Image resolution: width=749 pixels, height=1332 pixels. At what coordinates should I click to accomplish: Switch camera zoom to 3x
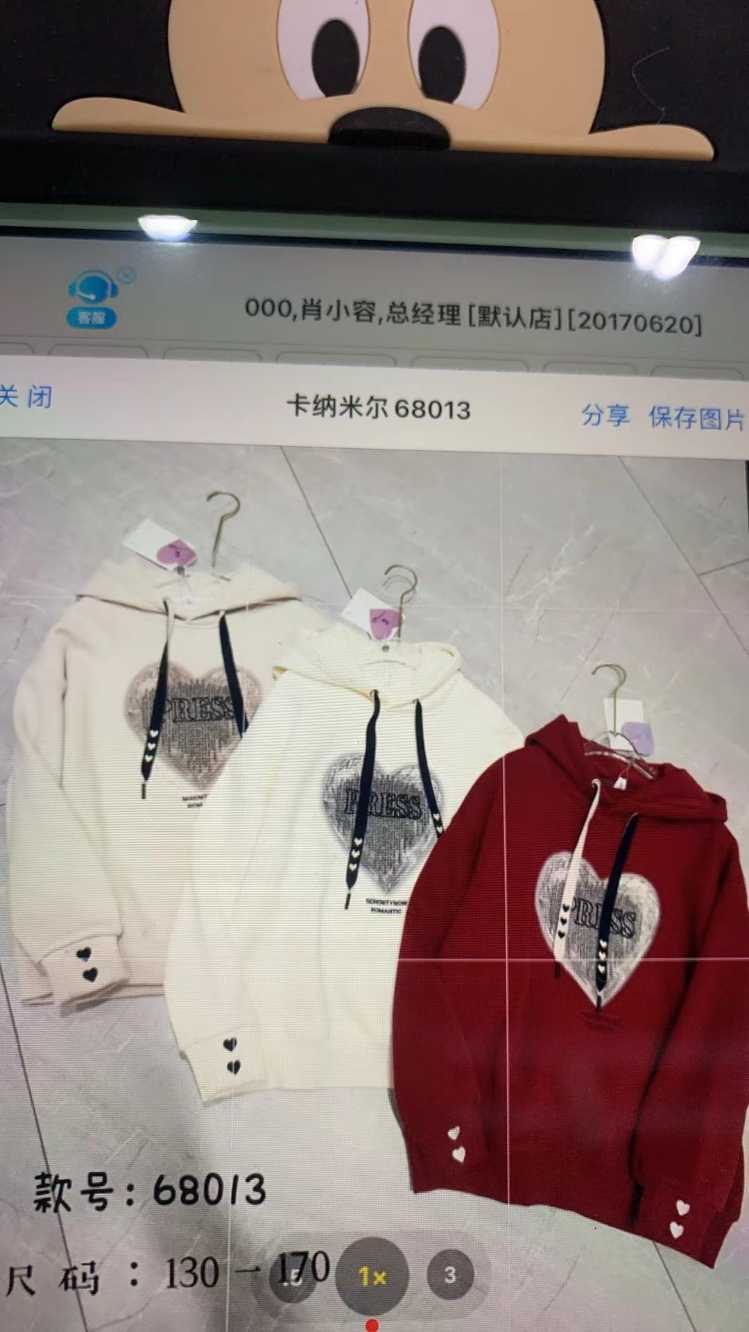(x=450, y=1274)
